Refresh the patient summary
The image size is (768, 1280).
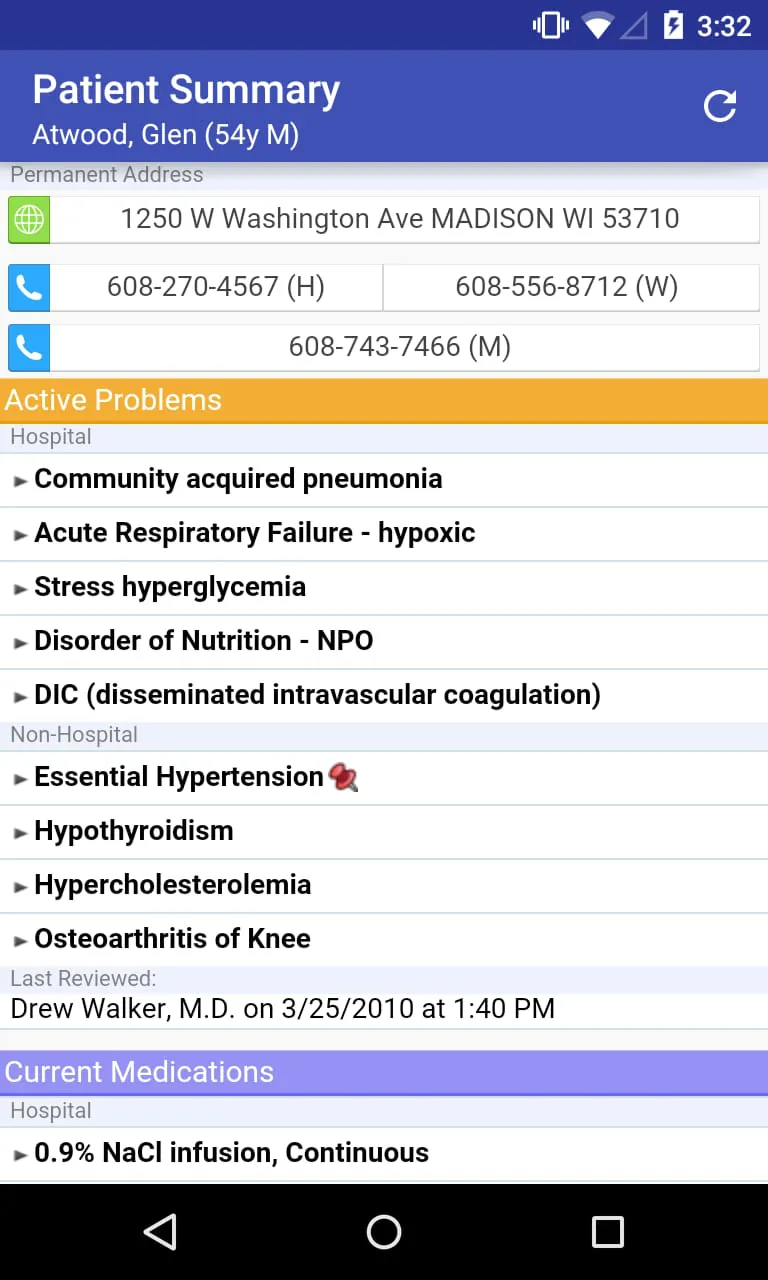[x=720, y=106]
